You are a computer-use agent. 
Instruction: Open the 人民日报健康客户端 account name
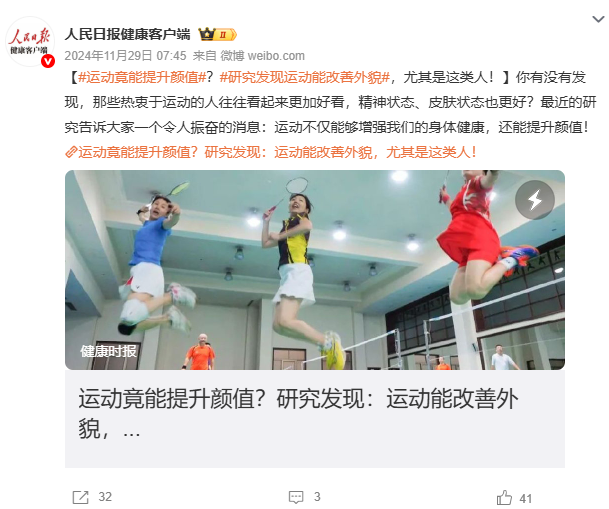tap(130, 34)
